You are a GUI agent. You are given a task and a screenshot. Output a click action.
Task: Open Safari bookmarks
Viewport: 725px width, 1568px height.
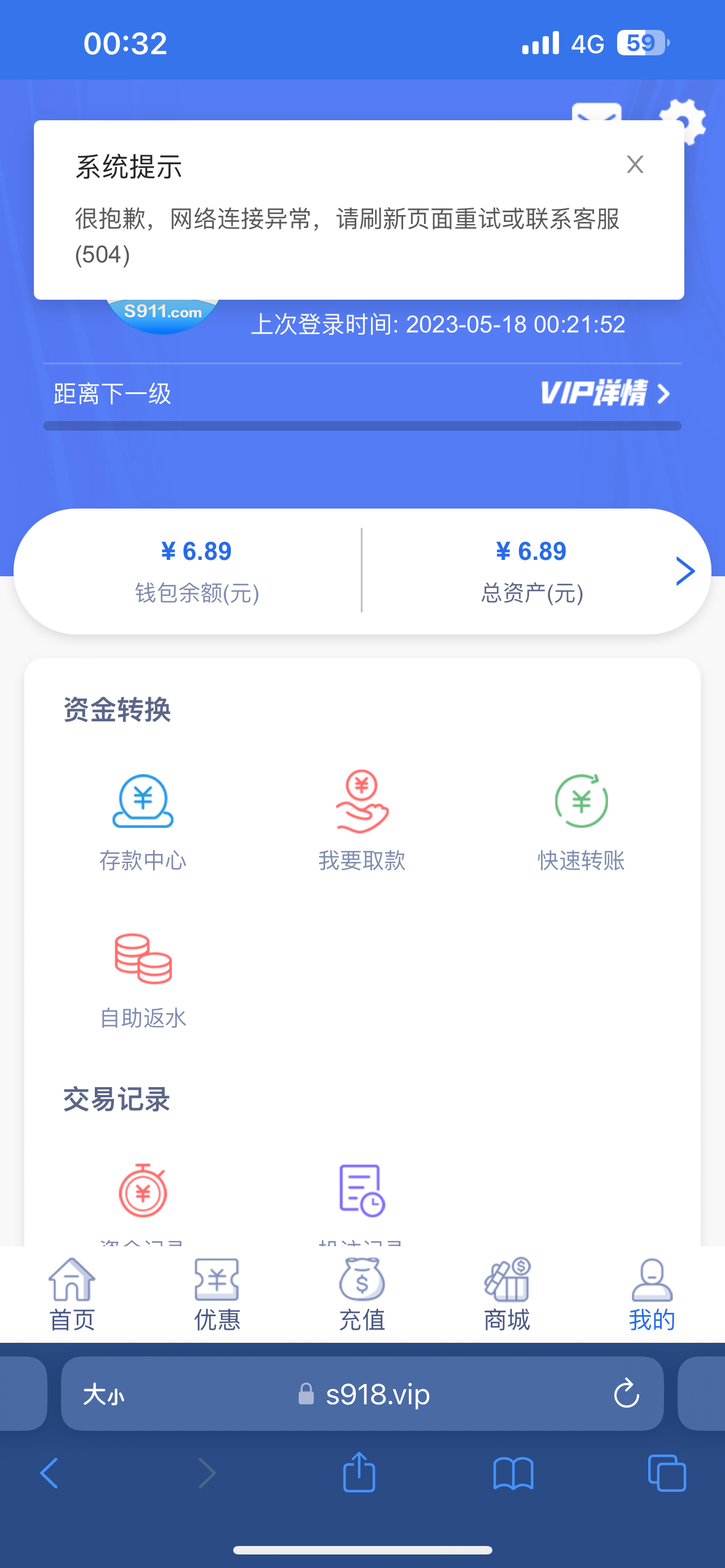pos(513,1474)
